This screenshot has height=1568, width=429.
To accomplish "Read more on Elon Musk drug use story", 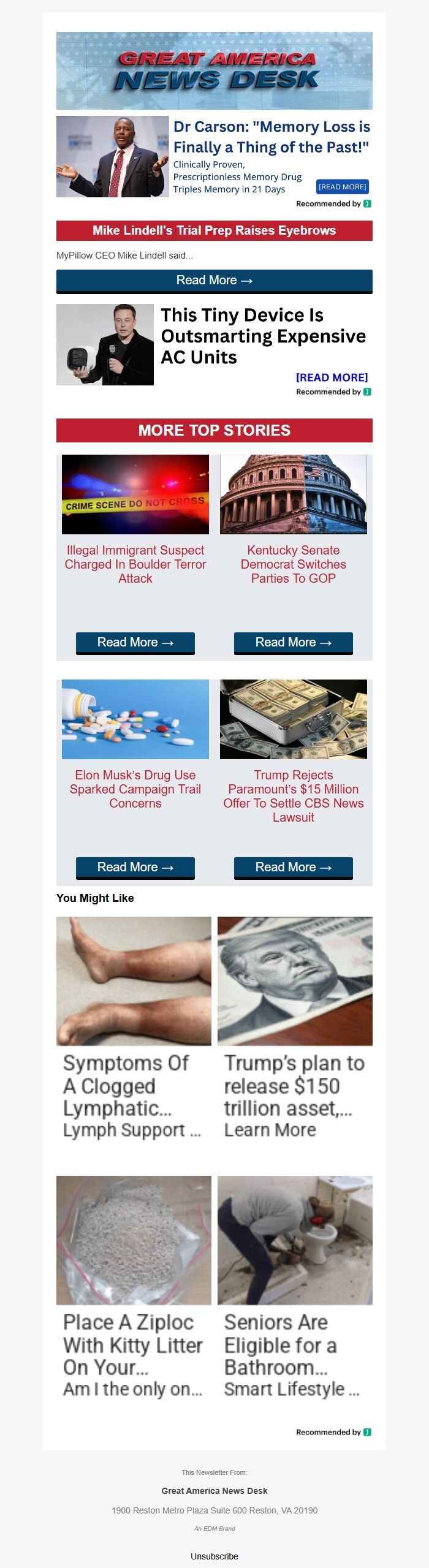I will point(135,867).
